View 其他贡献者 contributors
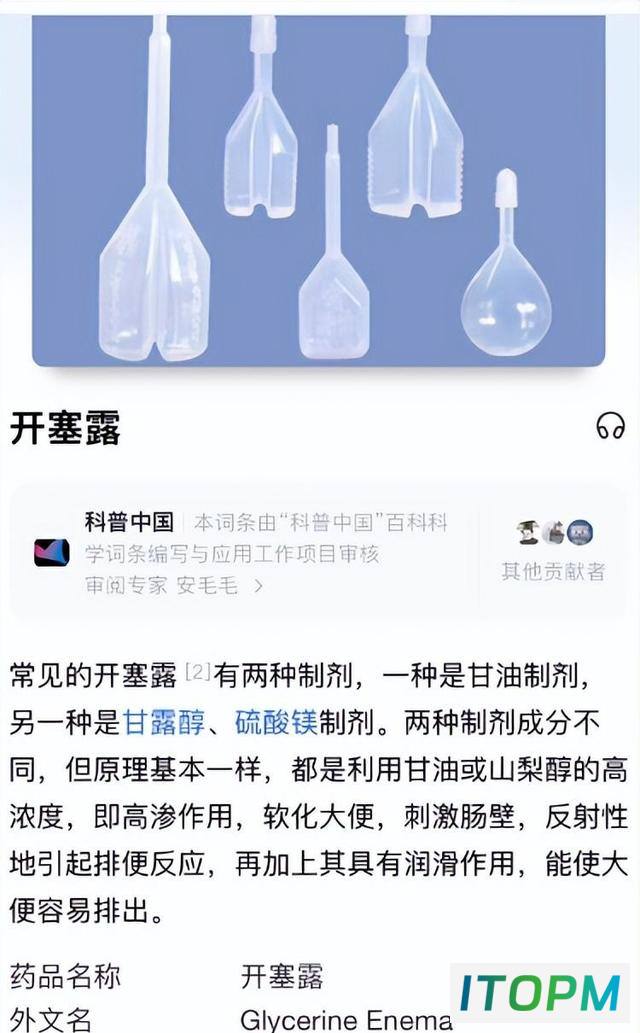 pyautogui.click(x=554, y=551)
